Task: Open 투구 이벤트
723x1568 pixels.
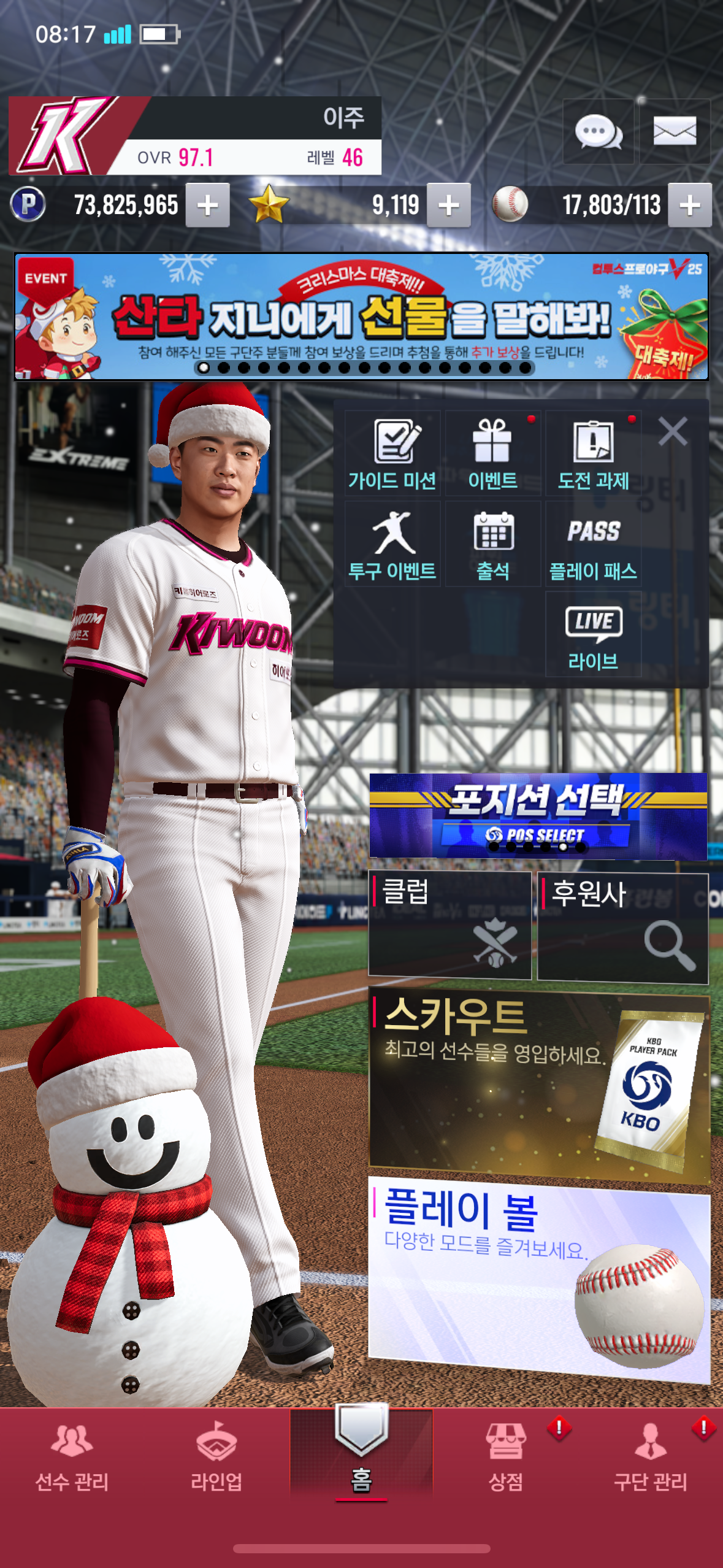Action: tap(392, 544)
